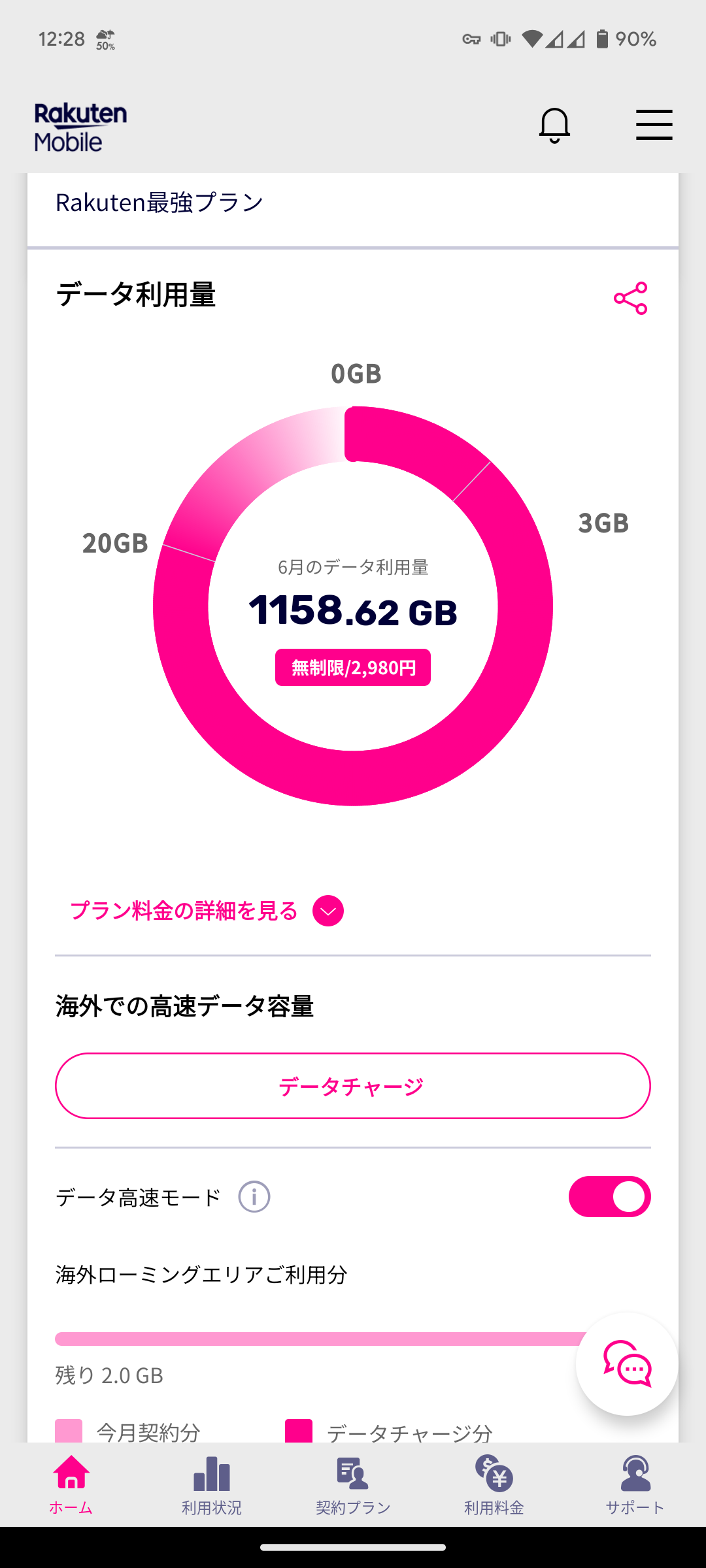Image resolution: width=706 pixels, height=1568 pixels.
Task: Go to the 契約プラン tab
Action: point(353,1484)
